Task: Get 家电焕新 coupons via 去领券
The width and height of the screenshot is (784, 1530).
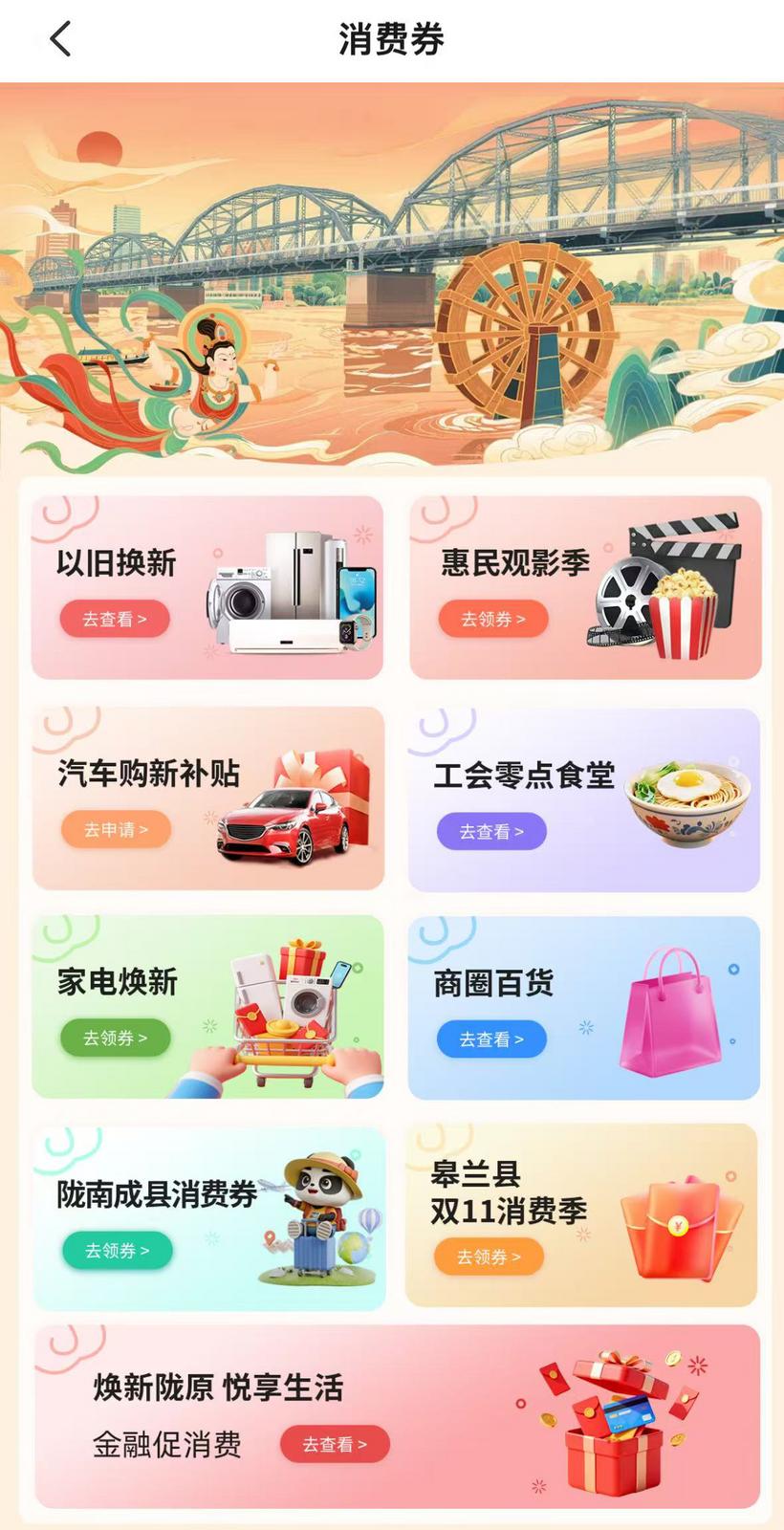Action: pyautogui.click(x=115, y=1038)
